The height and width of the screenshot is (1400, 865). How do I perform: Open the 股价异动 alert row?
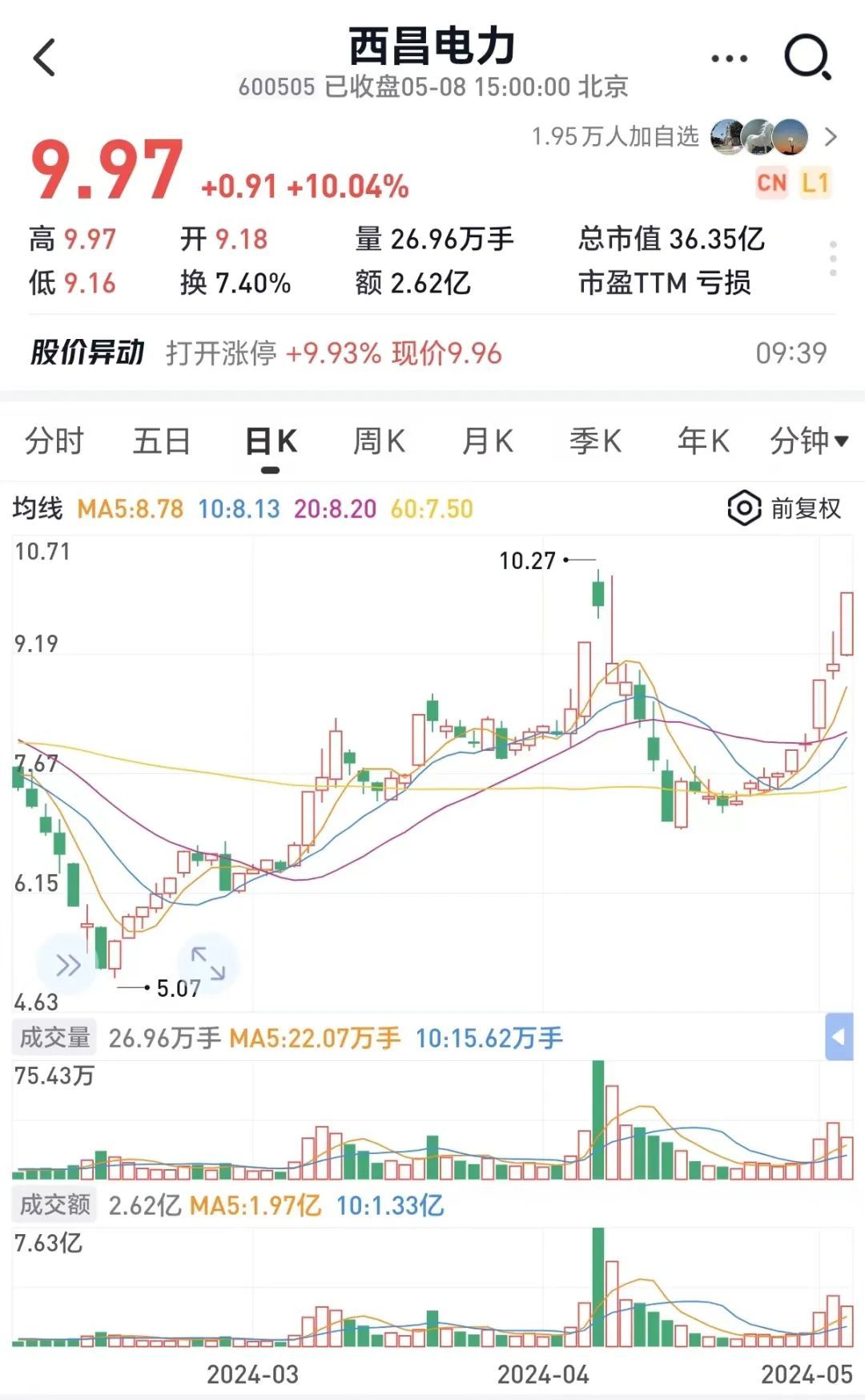pyautogui.click(x=432, y=353)
